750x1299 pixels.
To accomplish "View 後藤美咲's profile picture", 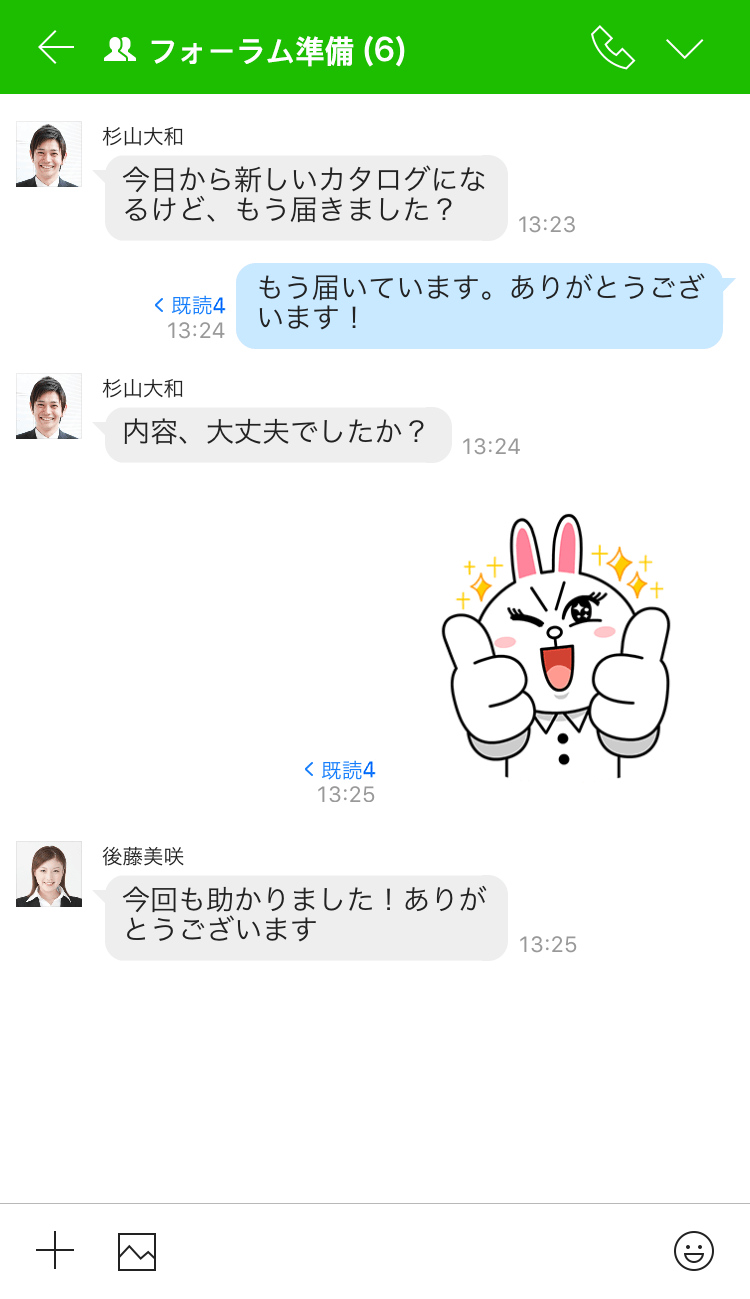I will click(x=49, y=874).
